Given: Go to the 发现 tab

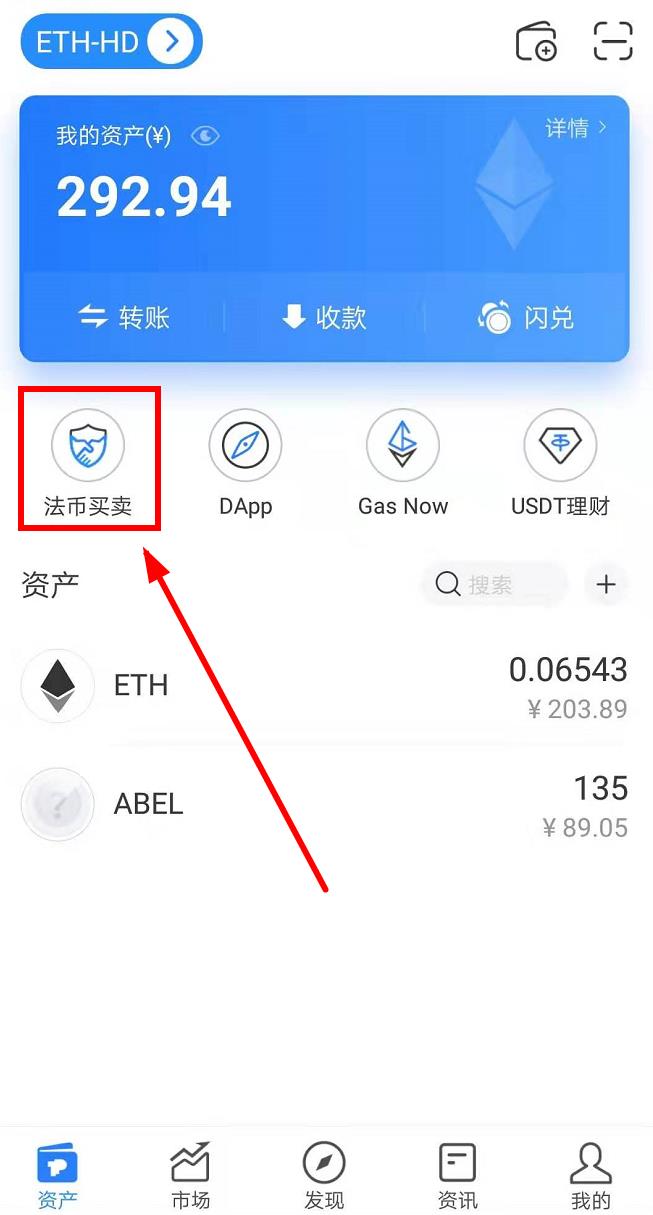Looking at the screenshot, I should 324,1175.
